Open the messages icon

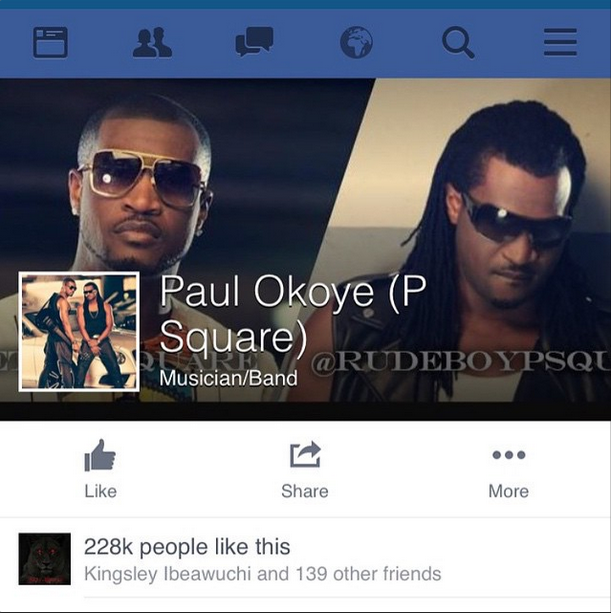[254, 43]
